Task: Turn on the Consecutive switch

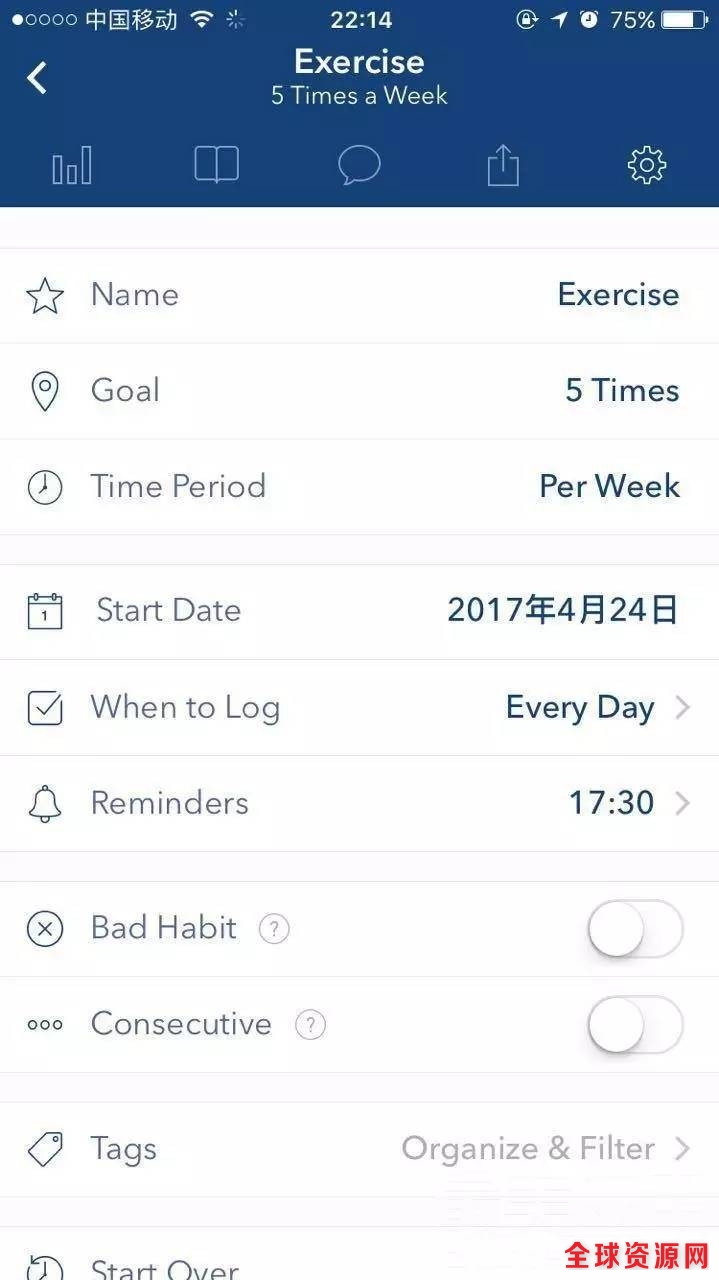Action: tap(635, 1025)
